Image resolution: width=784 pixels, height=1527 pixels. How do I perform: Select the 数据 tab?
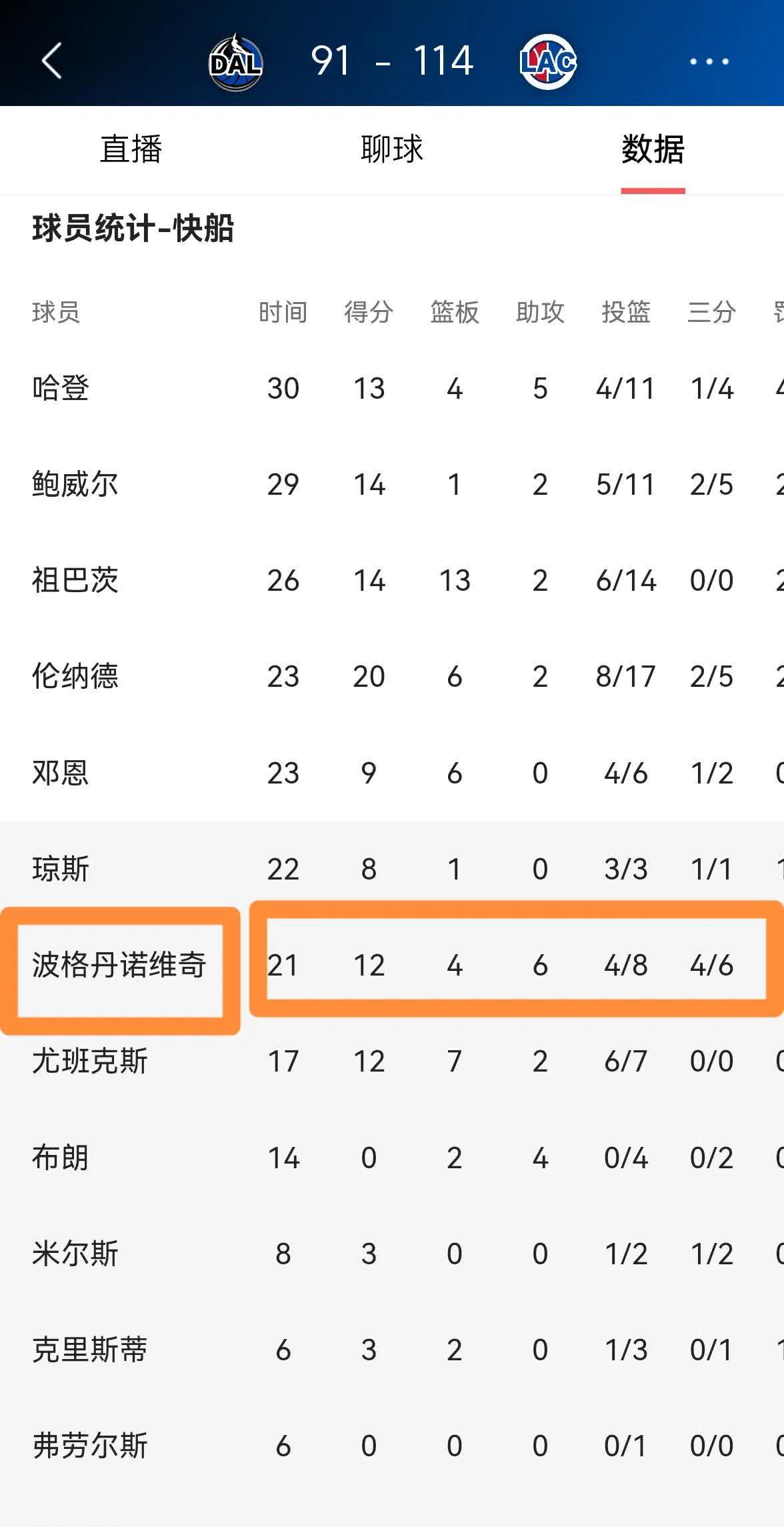653,149
